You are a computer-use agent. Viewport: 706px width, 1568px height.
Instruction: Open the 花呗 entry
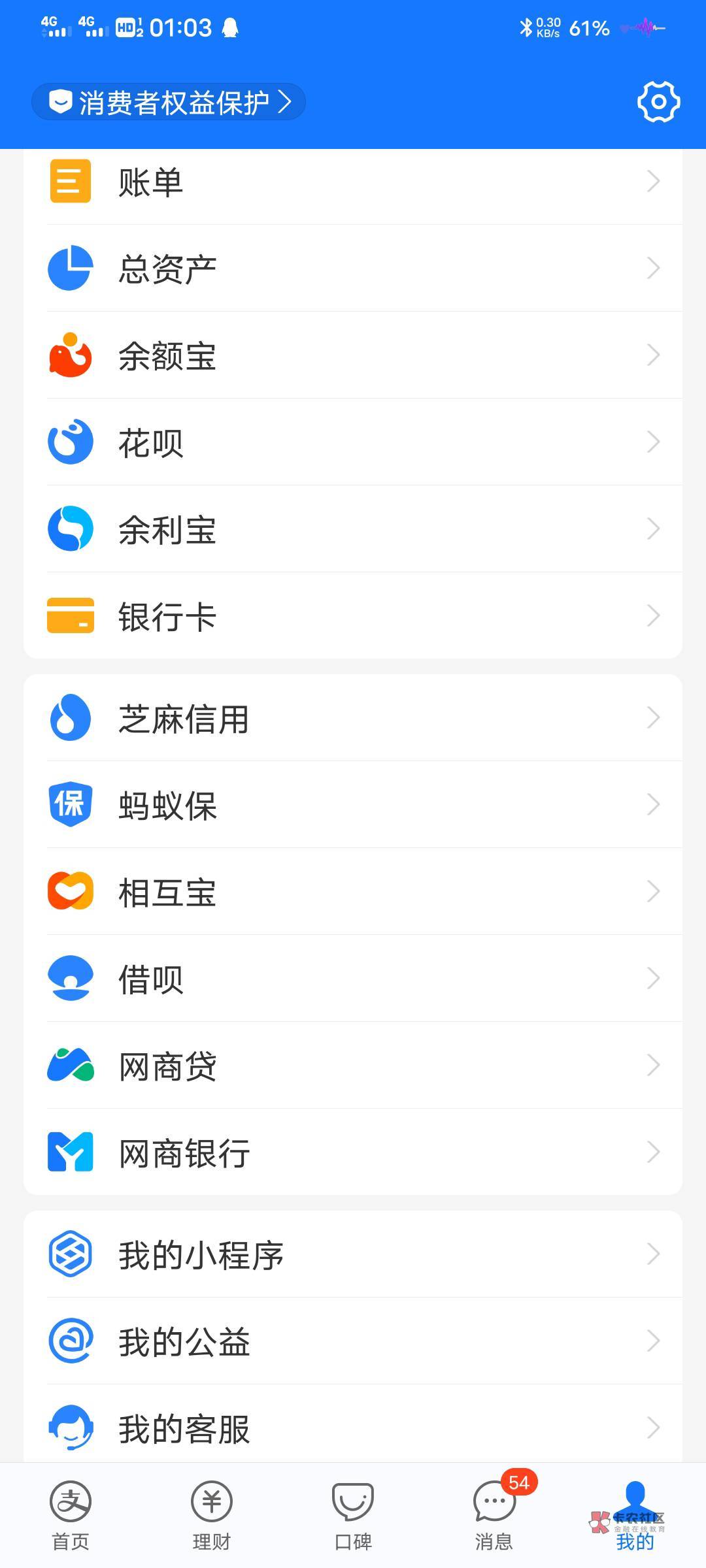pos(353,442)
